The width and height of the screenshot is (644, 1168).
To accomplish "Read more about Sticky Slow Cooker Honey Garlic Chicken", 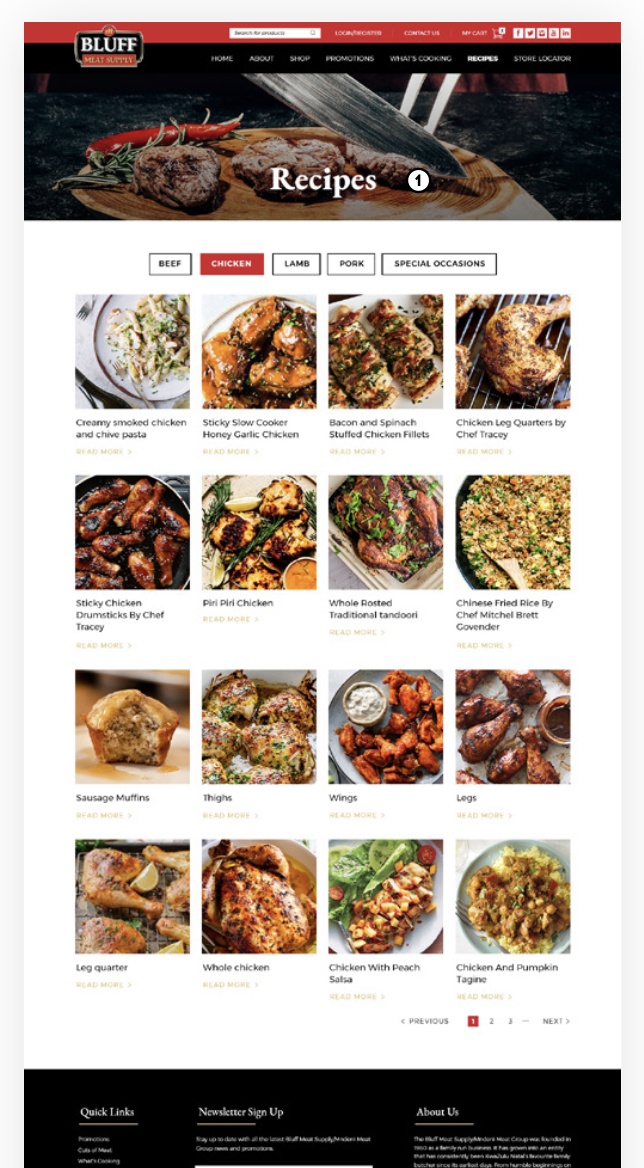I will point(231,451).
